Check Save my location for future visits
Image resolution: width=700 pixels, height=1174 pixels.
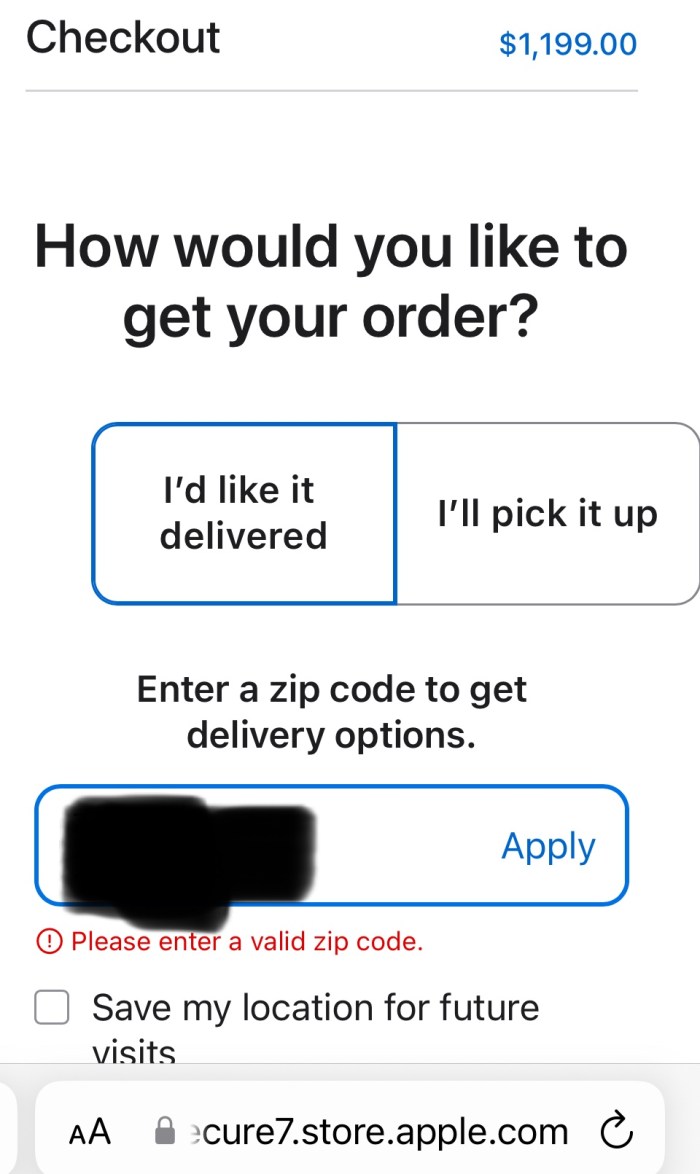click(x=52, y=1007)
